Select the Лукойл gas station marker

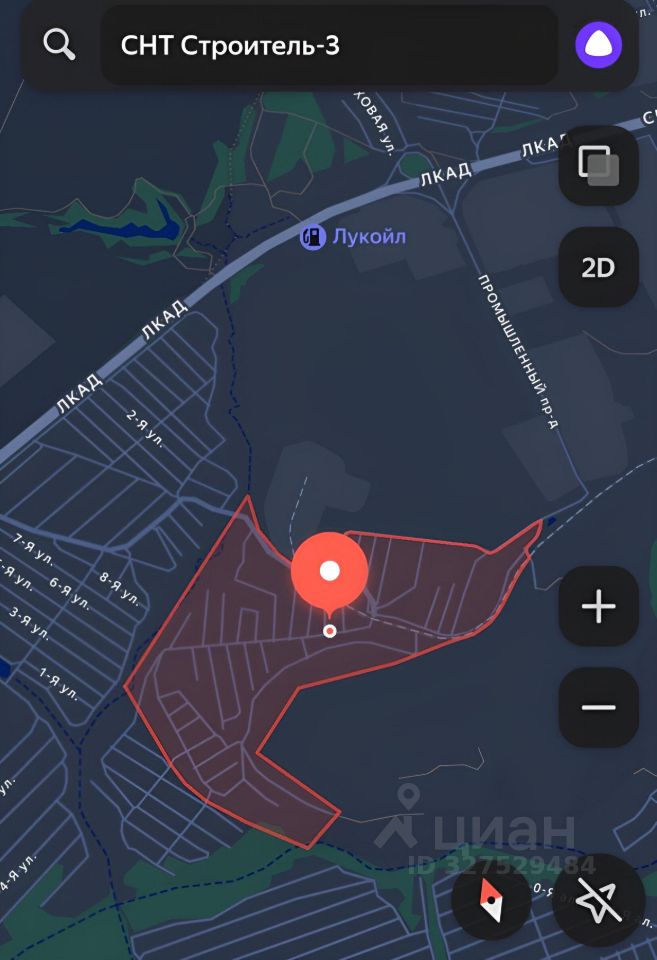click(x=314, y=237)
